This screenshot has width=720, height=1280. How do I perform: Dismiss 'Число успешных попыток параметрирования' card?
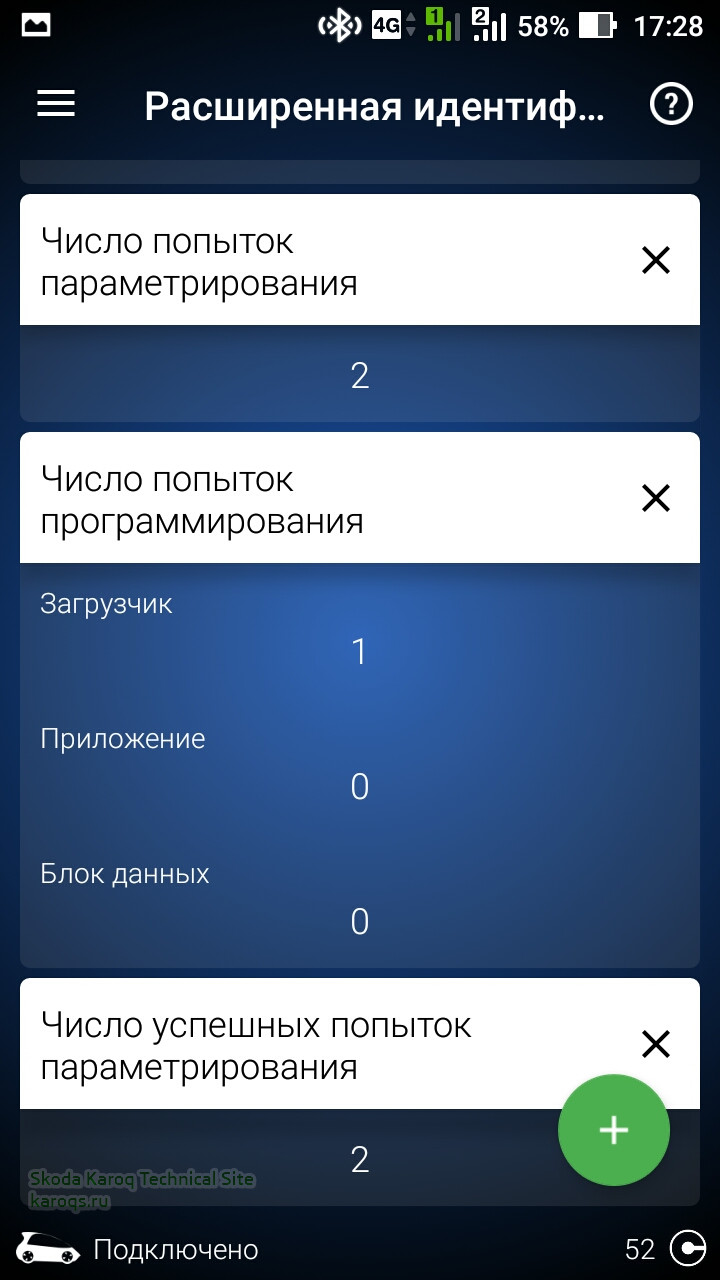tap(655, 1044)
